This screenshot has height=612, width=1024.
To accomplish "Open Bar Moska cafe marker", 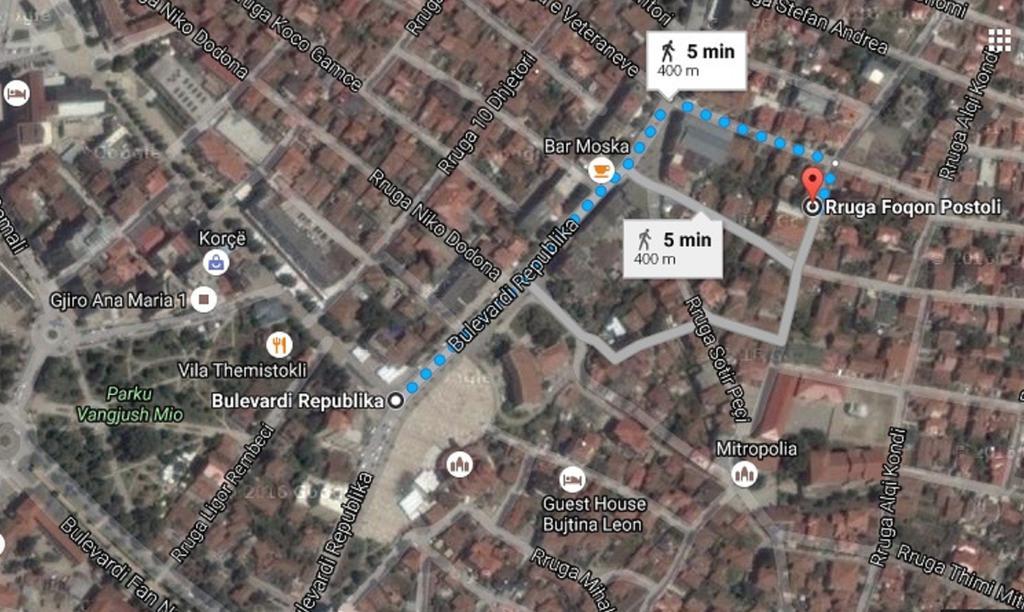I will [600, 169].
